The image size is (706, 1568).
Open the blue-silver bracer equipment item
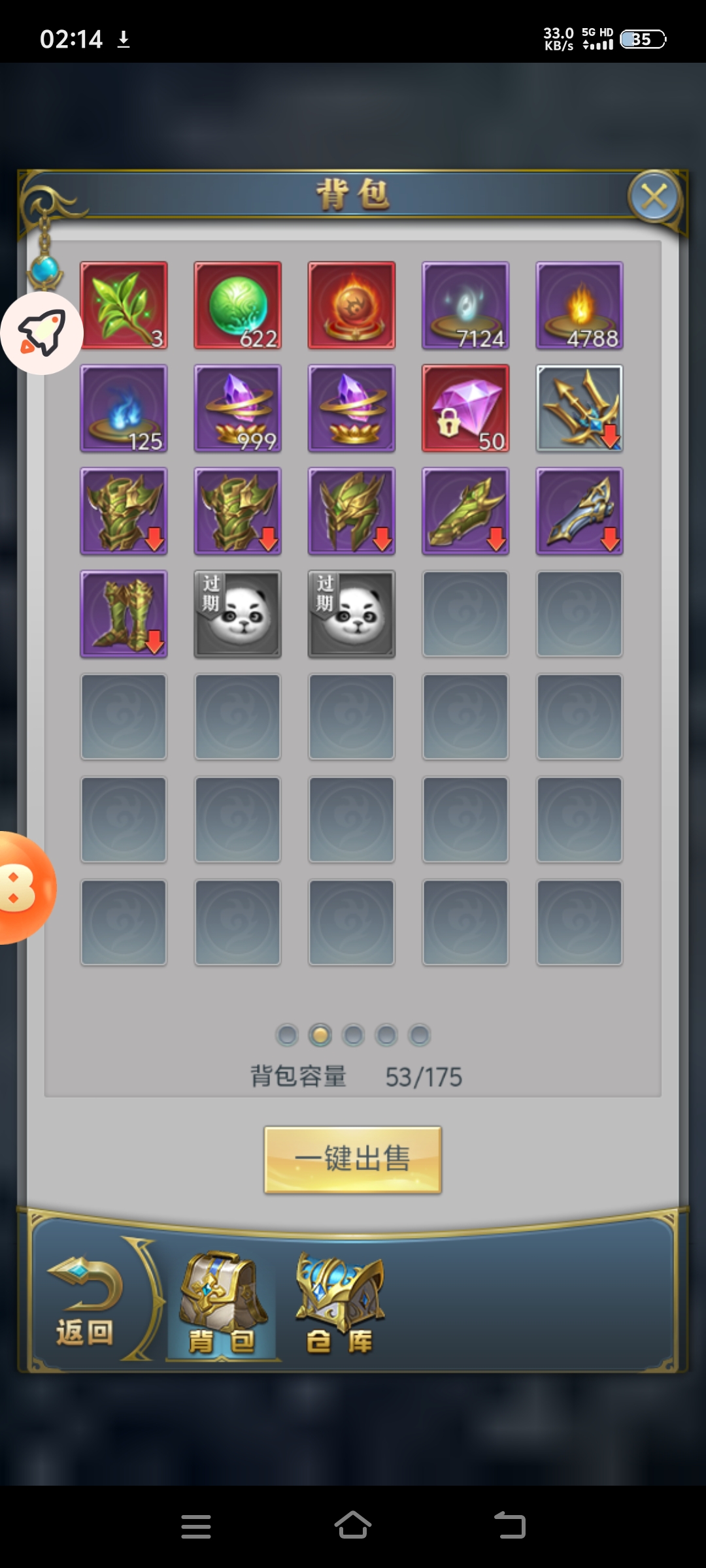pos(579,511)
